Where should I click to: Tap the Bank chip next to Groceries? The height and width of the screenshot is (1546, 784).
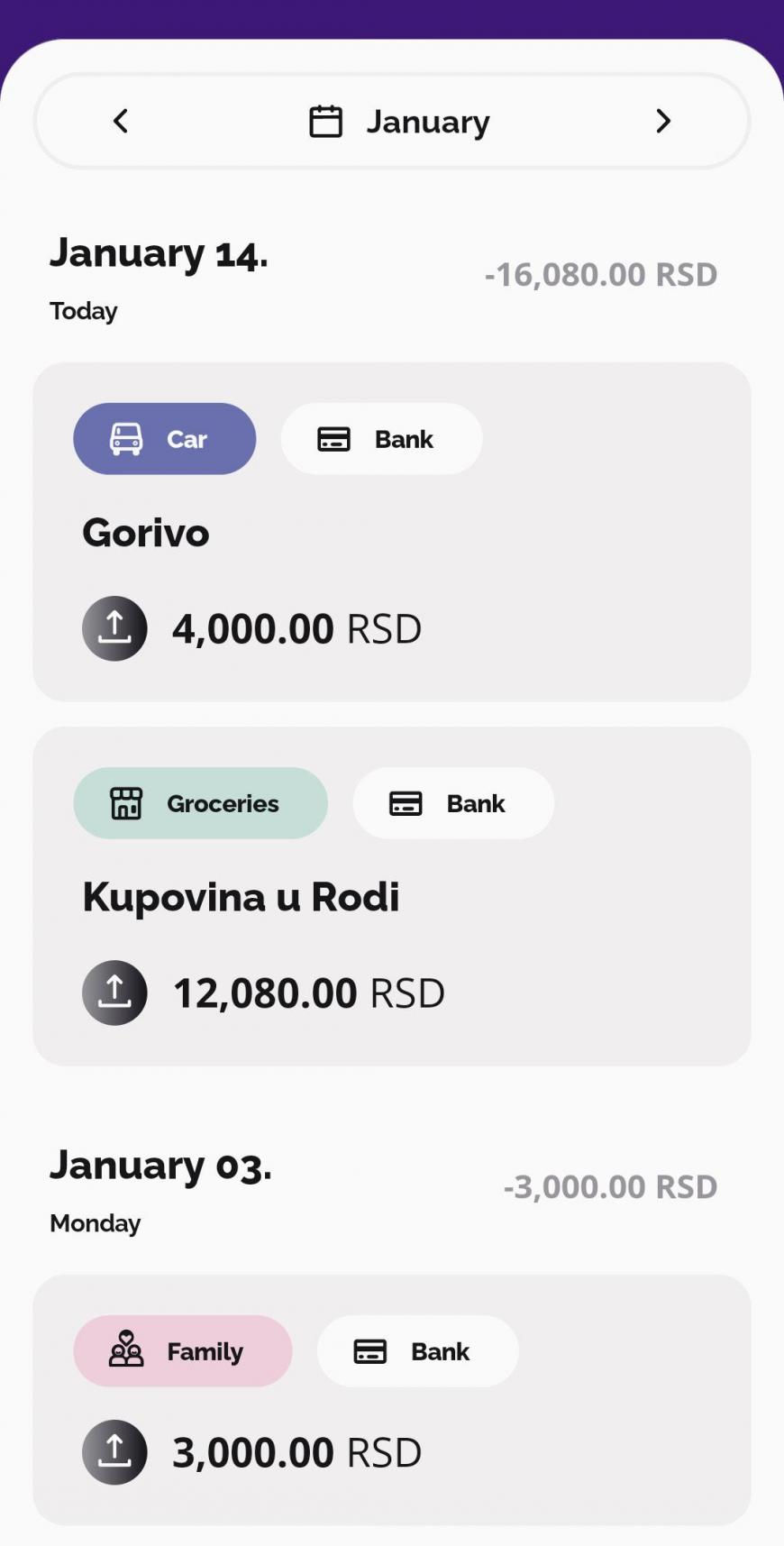tap(453, 803)
